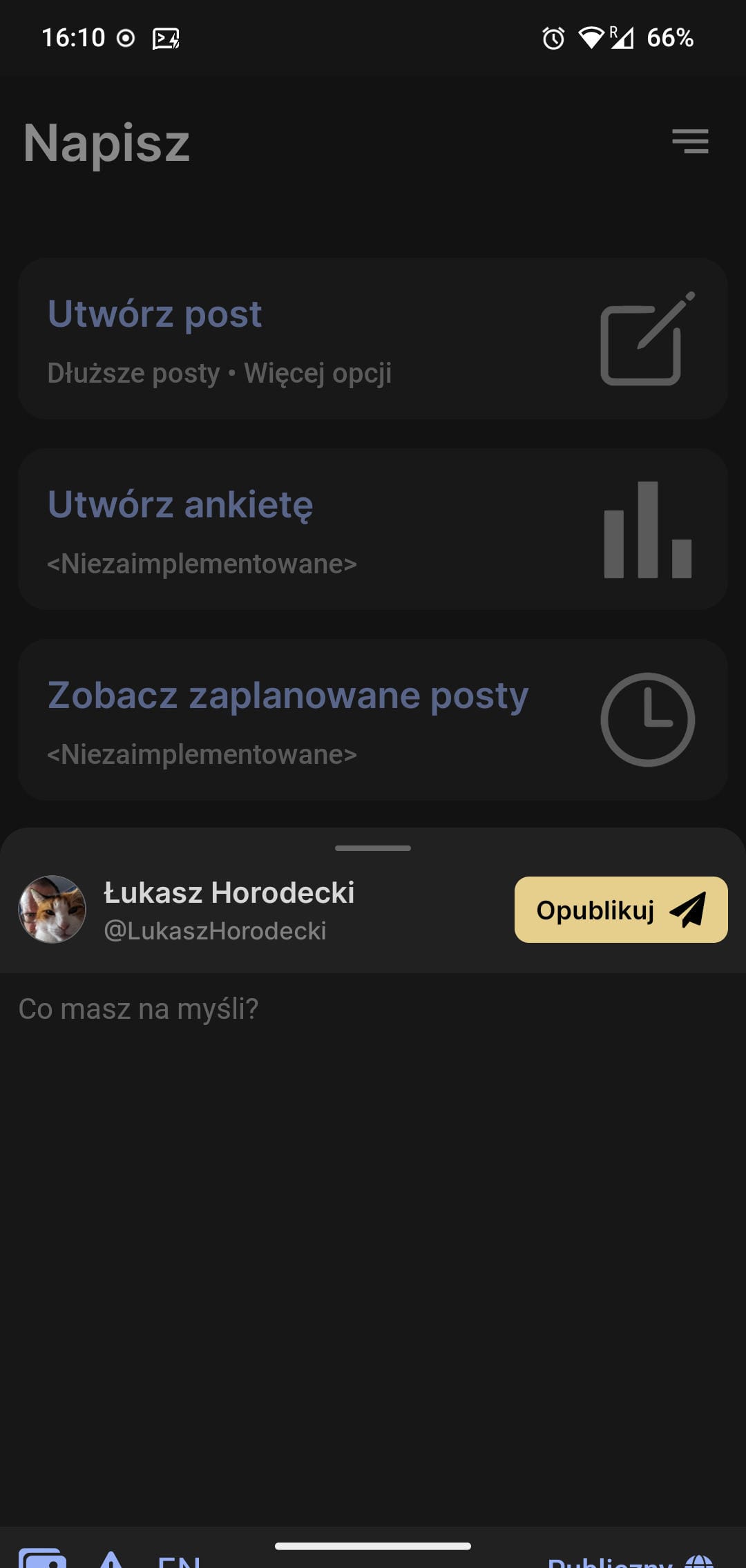Tap the compose sheet drag handle
The image size is (746, 1568).
pyautogui.click(x=373, y=848)
